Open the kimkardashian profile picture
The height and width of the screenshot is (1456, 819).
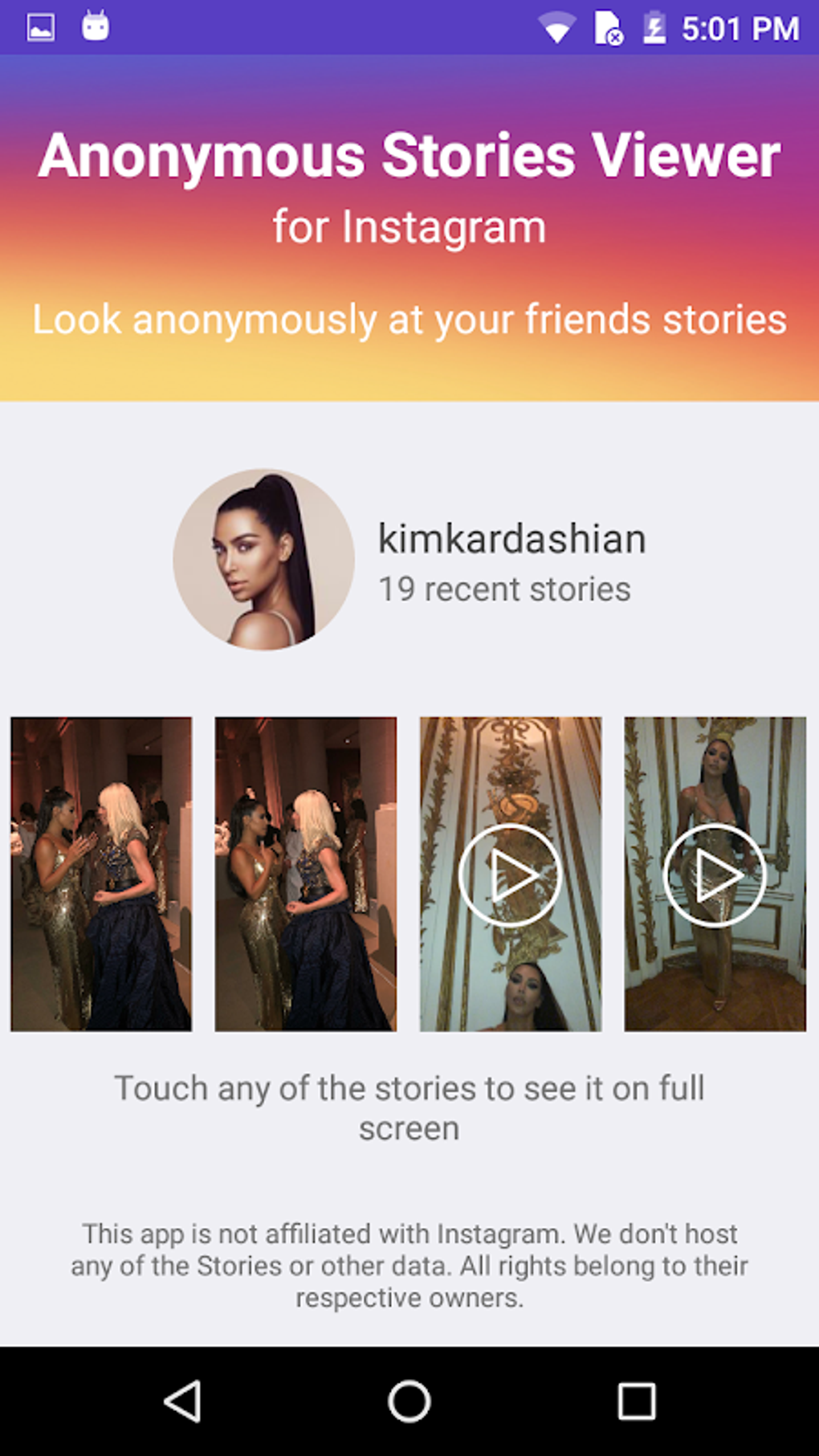(x=263, y=560)
